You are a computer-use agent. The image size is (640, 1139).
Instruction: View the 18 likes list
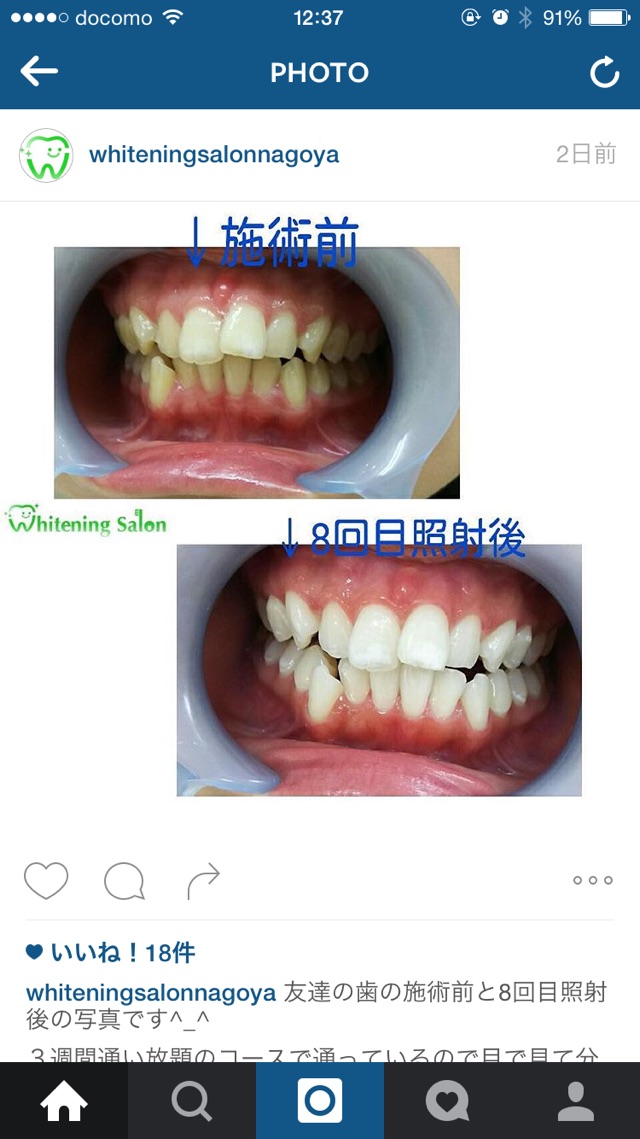(110, 953)
